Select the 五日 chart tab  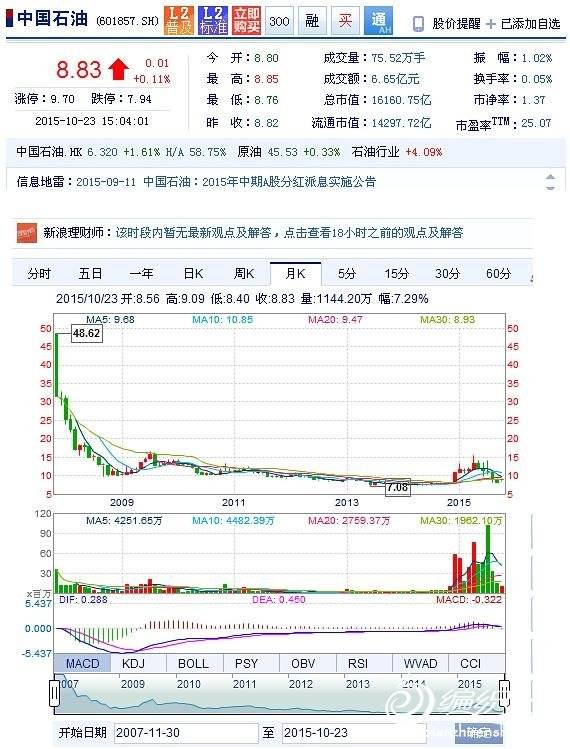point(90,274)
